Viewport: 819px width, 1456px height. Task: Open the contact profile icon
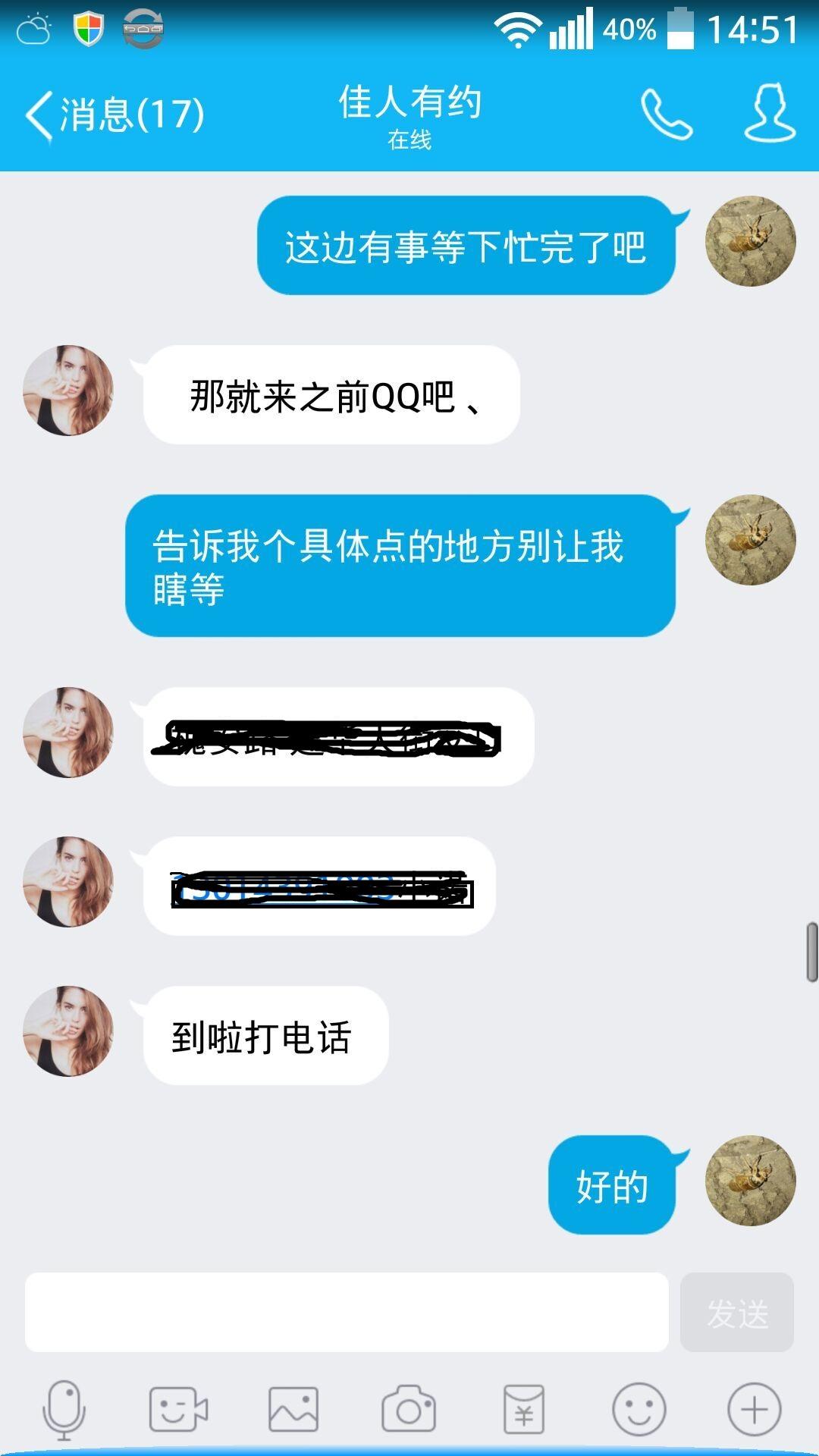tap(769, 114)
